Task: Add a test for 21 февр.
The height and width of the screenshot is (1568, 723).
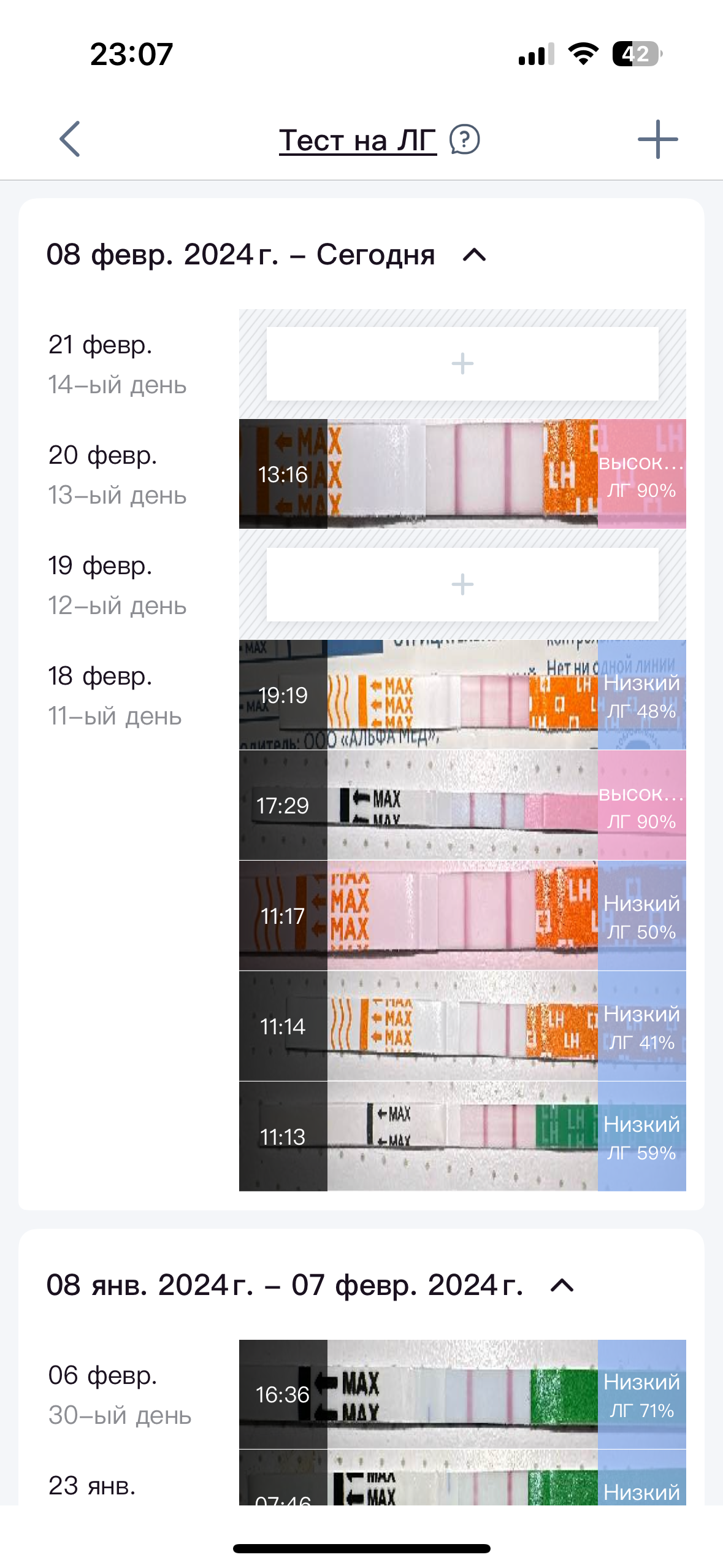Action: point(462,364)
